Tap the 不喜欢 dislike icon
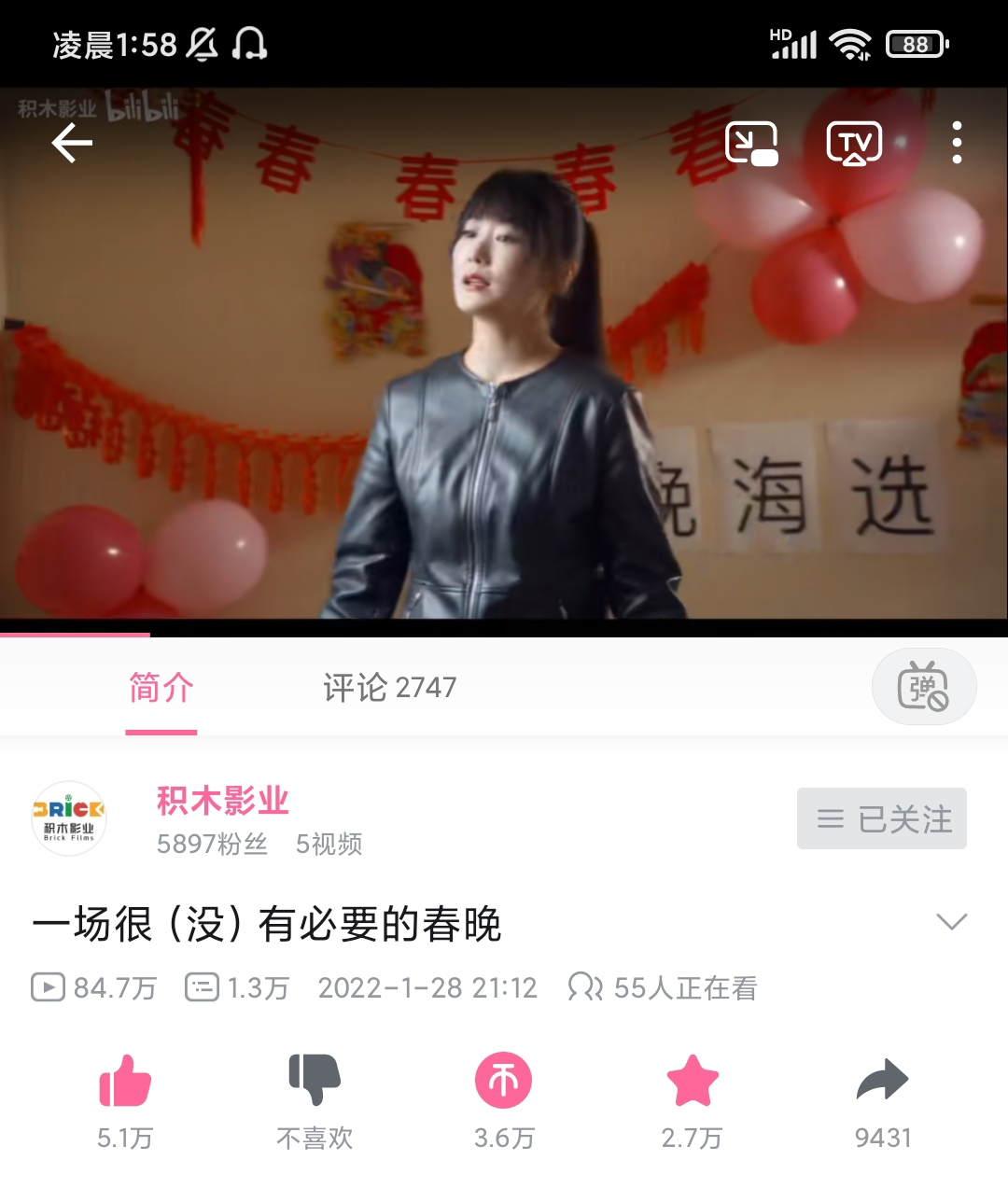 (x=315, y=1081)
